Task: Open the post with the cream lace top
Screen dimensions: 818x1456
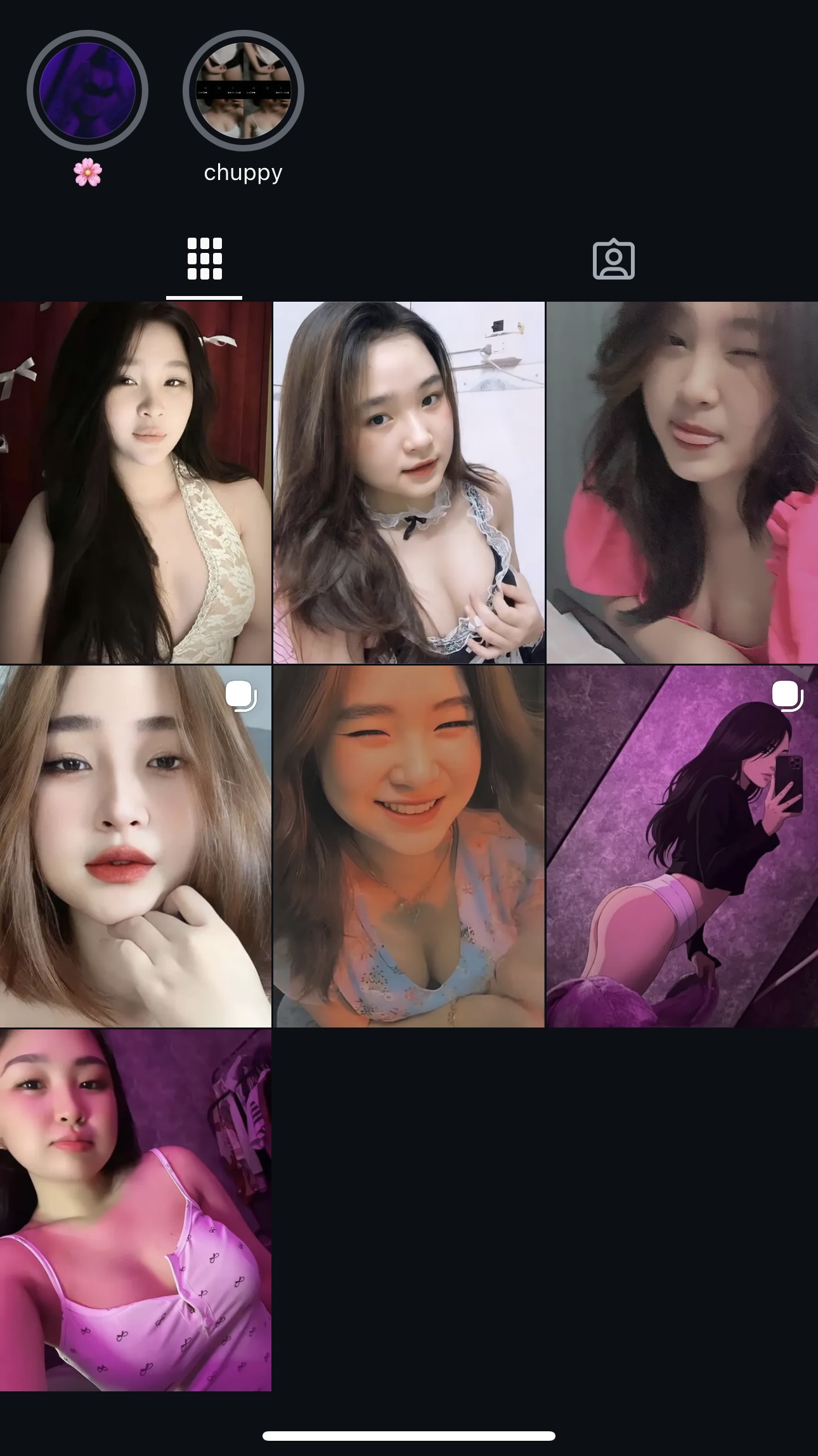Action: coord(136,482)
